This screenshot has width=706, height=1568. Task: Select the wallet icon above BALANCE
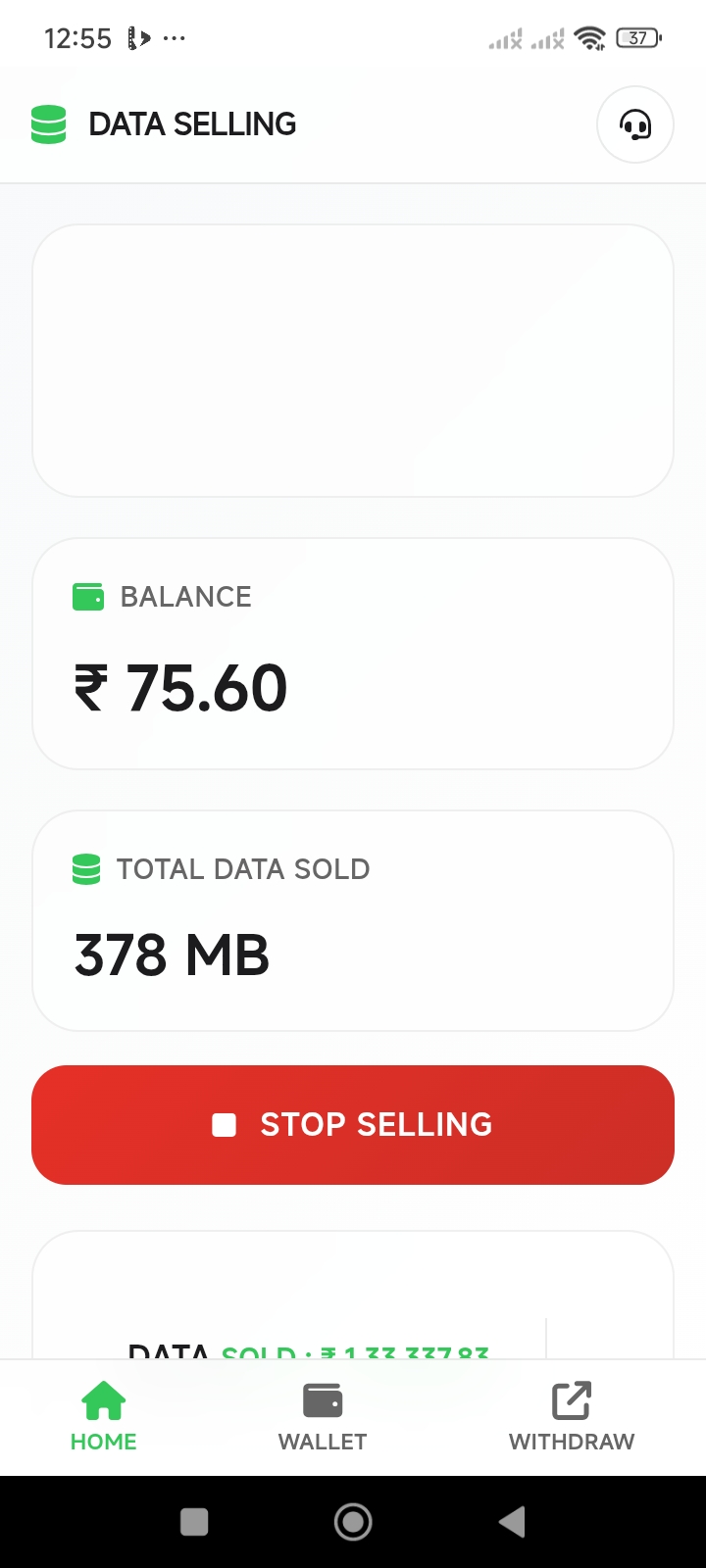tap(88, 596)
